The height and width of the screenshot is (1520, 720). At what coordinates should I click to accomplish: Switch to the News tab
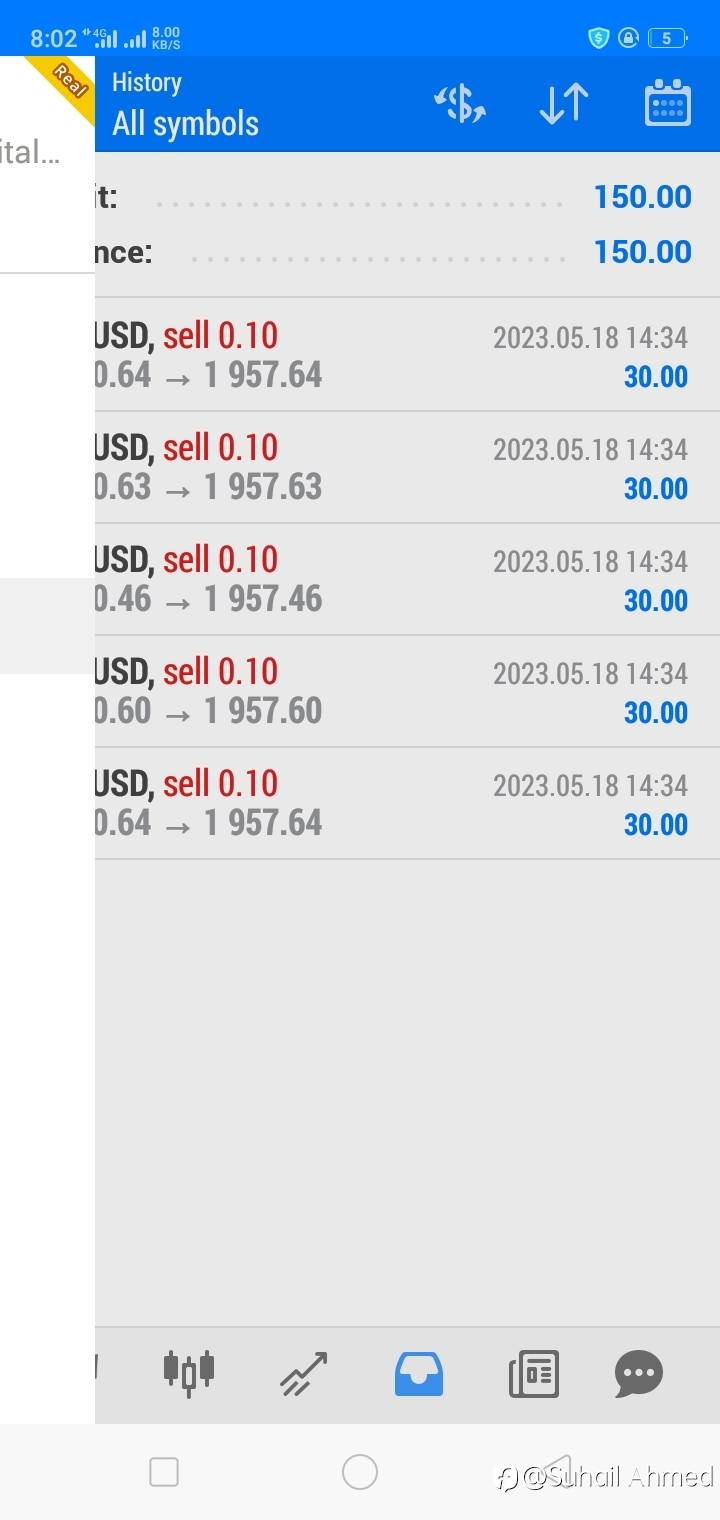pyautogui.click(x=533, y=1372)
